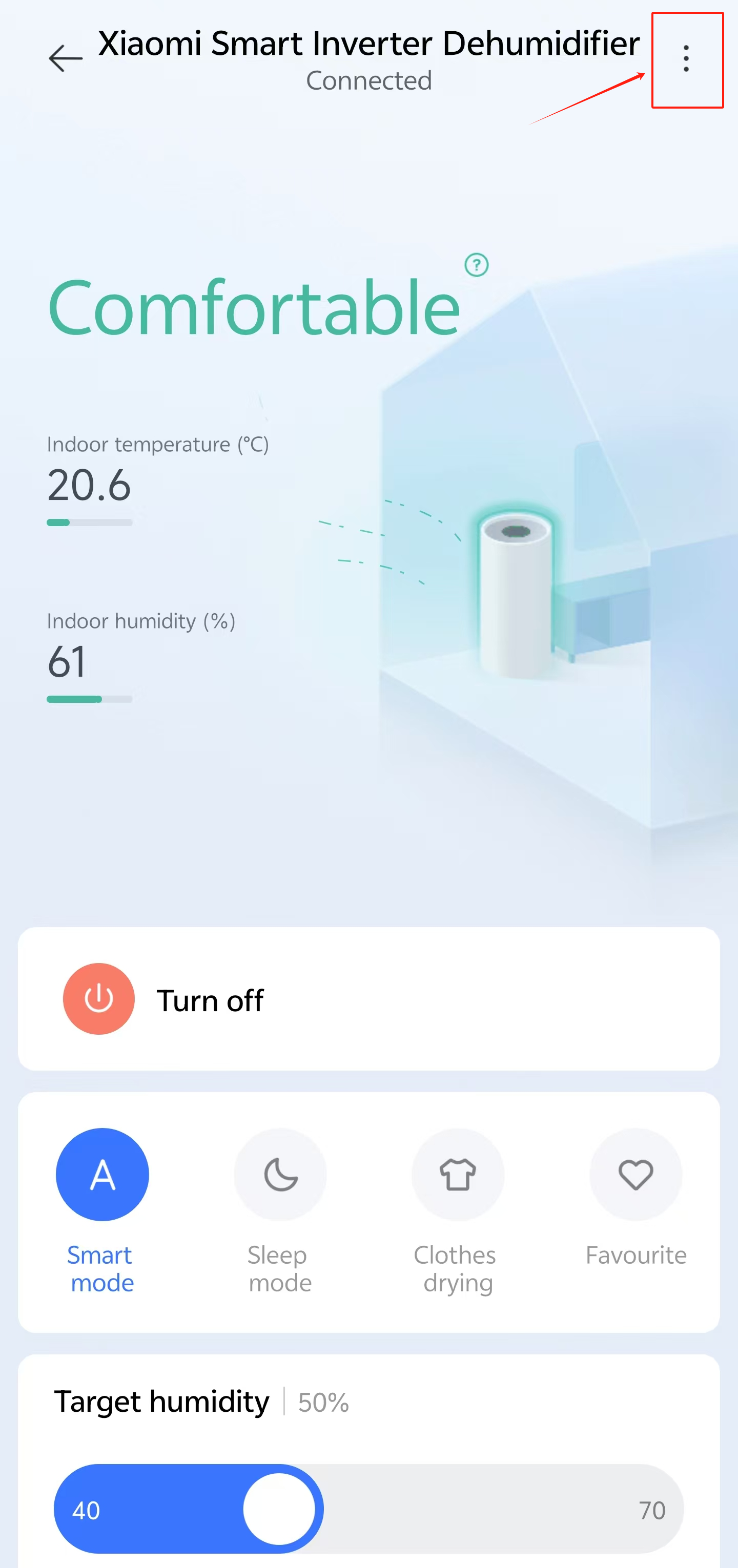The height and width of the screenshot is (1568, 738).
Task: Open the help icon beside Comfortable
Action: click(476, 265)
